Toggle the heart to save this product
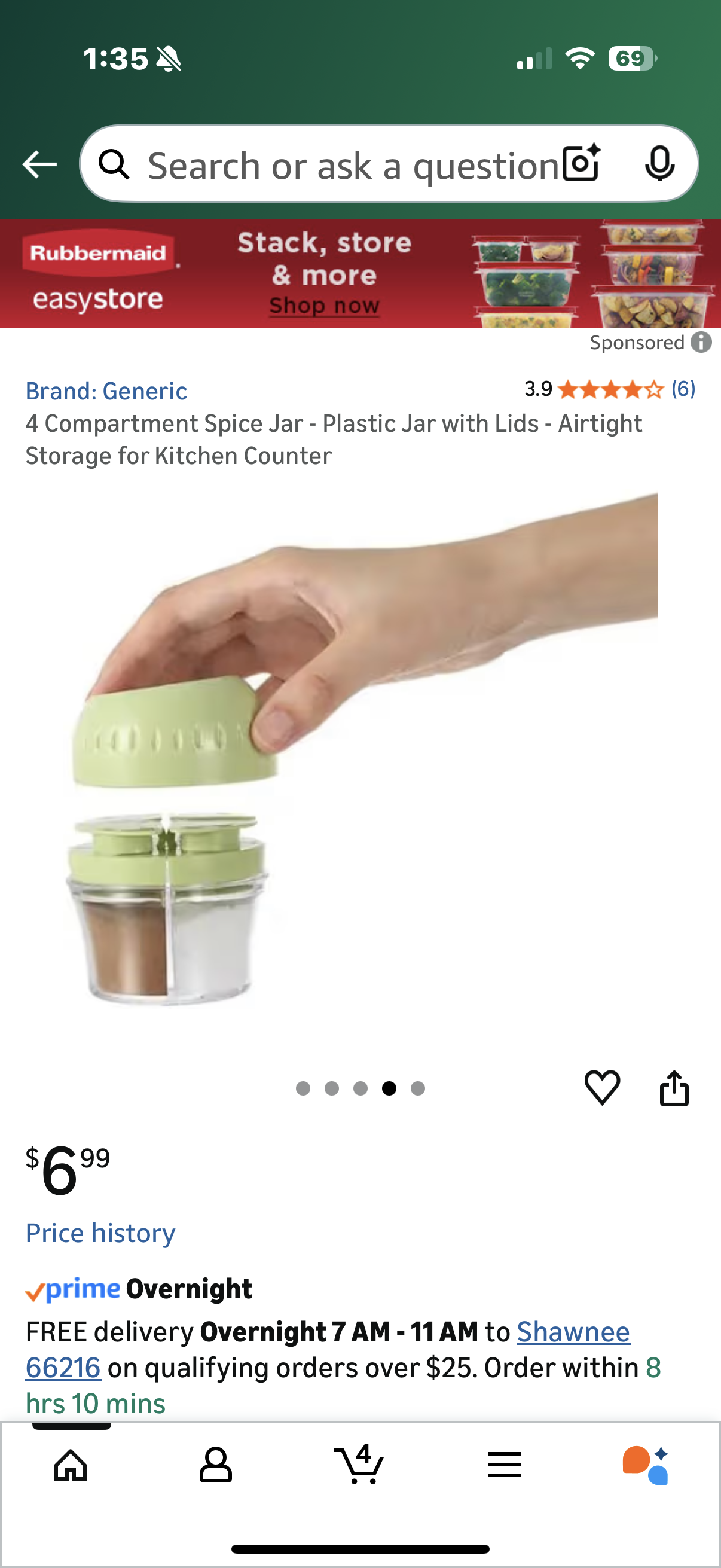 coord(603,1088)
